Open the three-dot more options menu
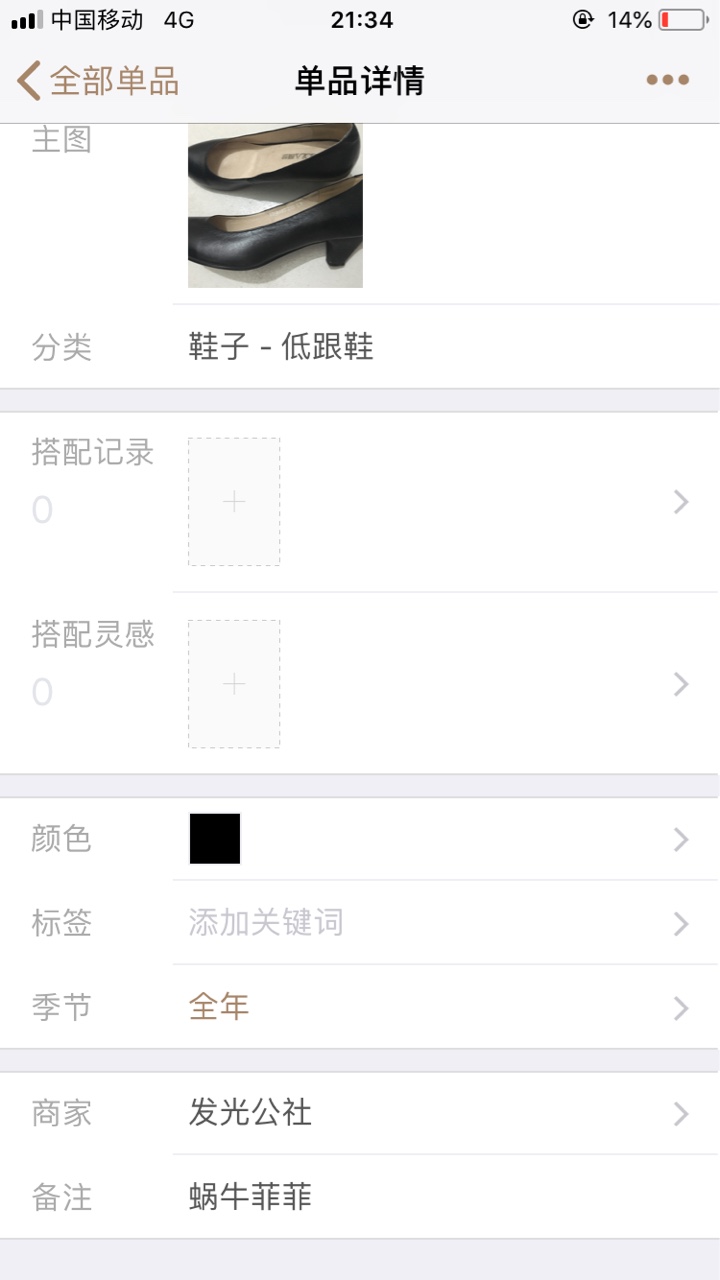The height and width of the screenshot is (1280, 720). pos(667,80)
